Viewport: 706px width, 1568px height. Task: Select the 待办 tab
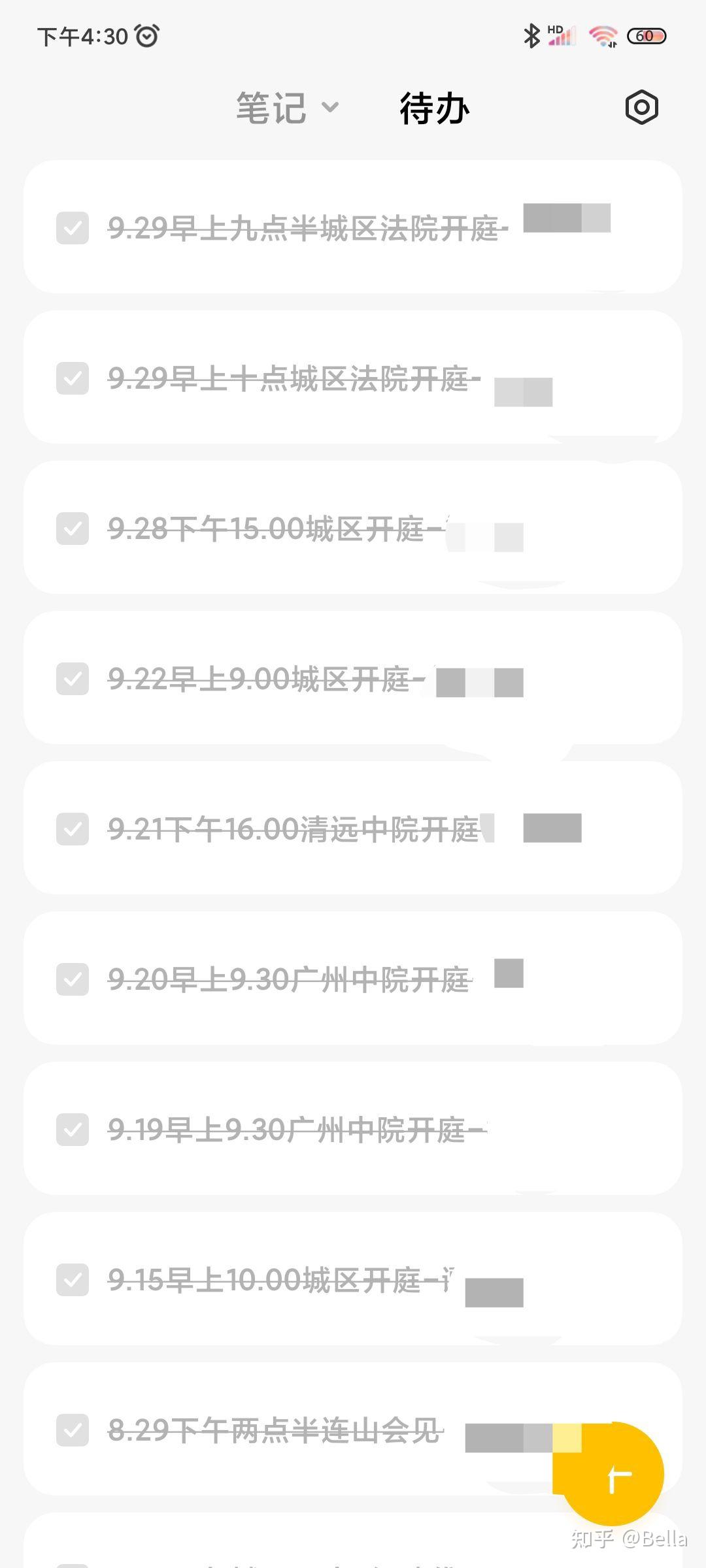coord(435,108)
